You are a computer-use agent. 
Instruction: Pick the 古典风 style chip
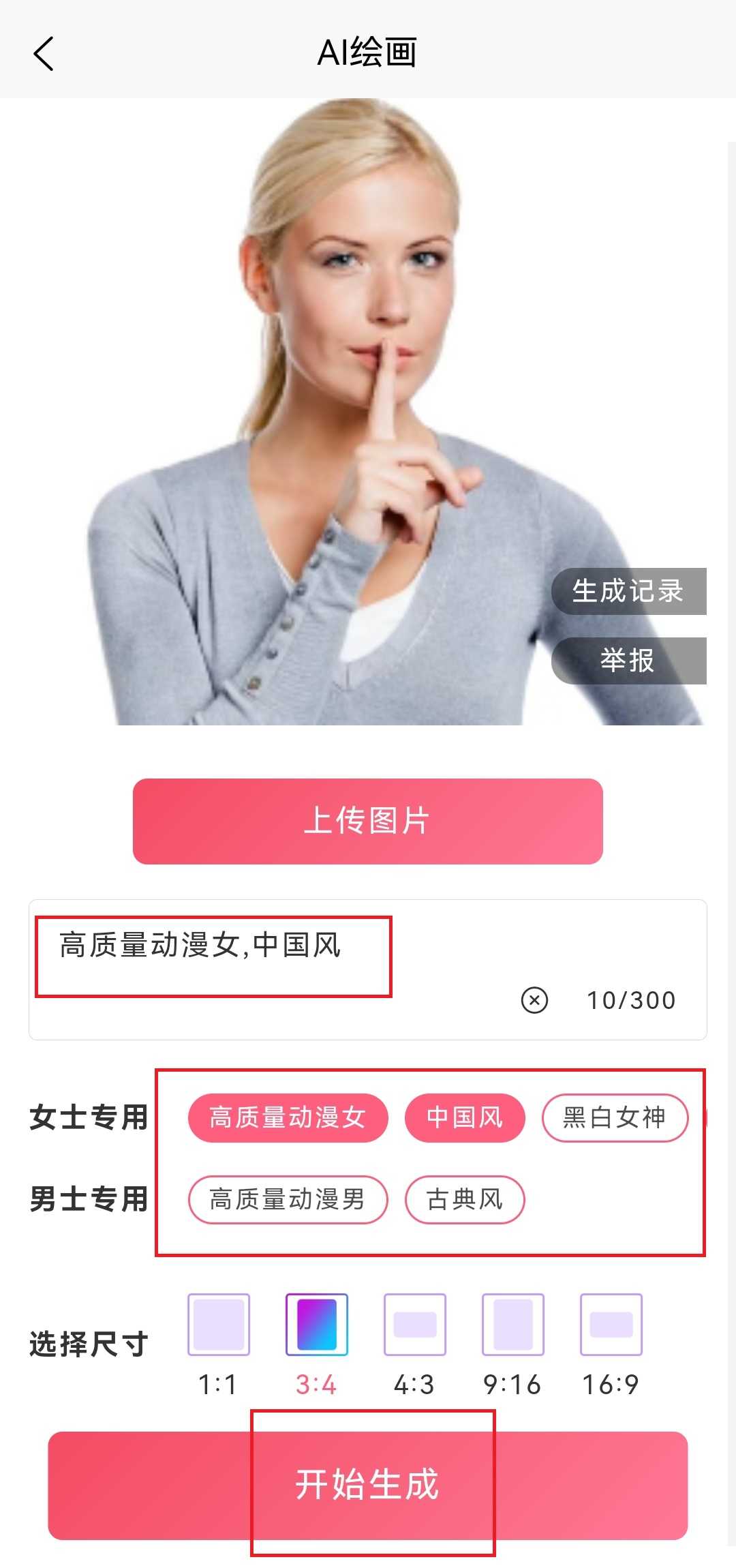[x=465, y=1199]
